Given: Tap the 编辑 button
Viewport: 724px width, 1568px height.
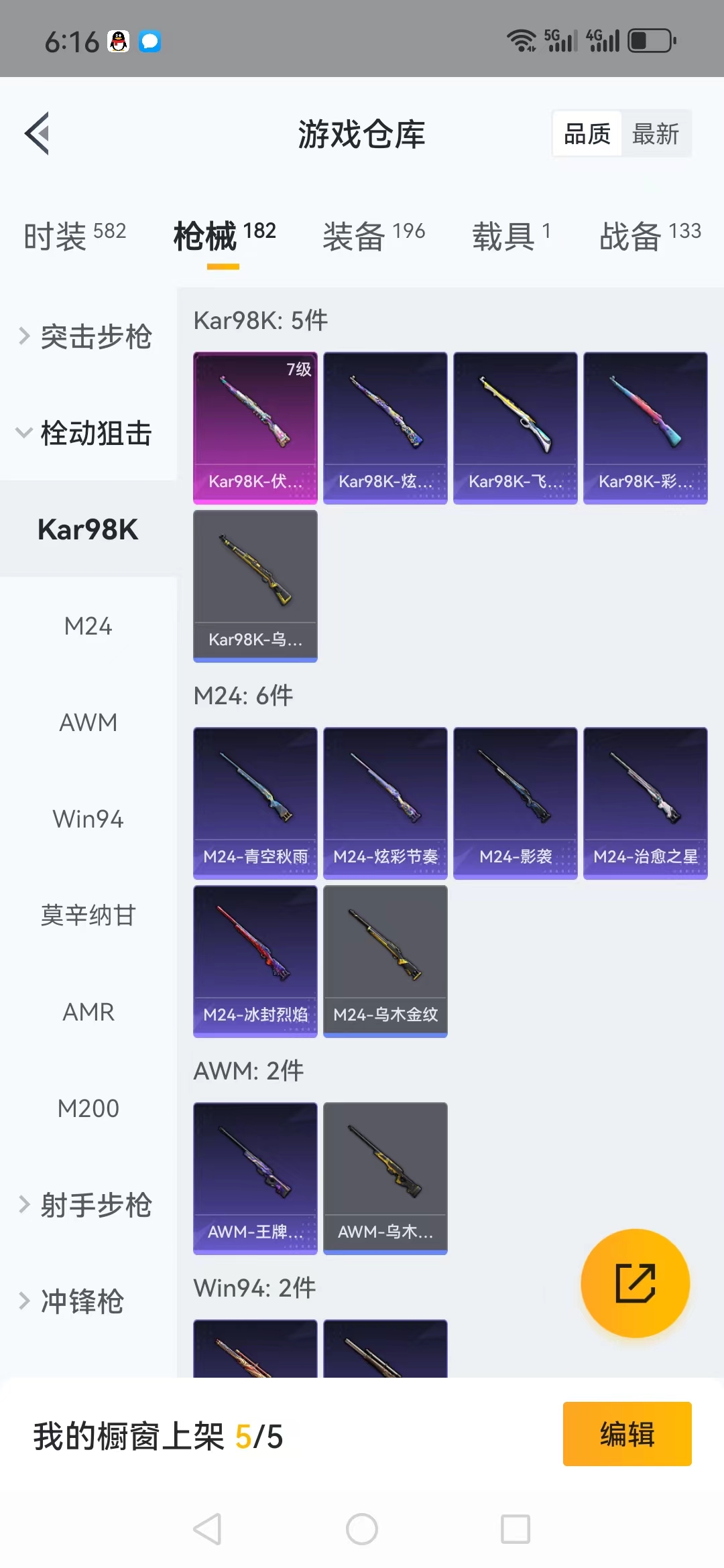Looking at the screenshot, I should 627,1434.
